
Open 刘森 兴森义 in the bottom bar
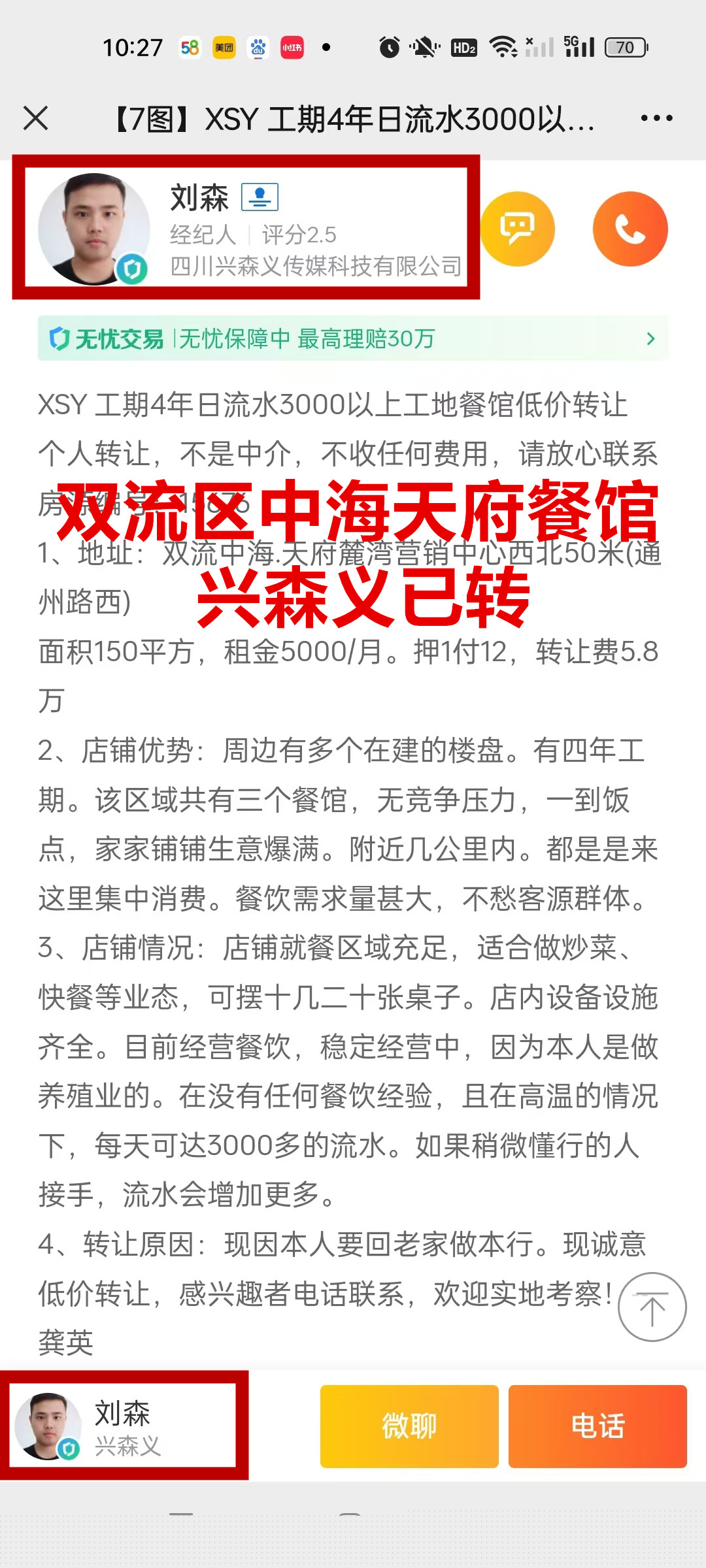[123, 1426]
